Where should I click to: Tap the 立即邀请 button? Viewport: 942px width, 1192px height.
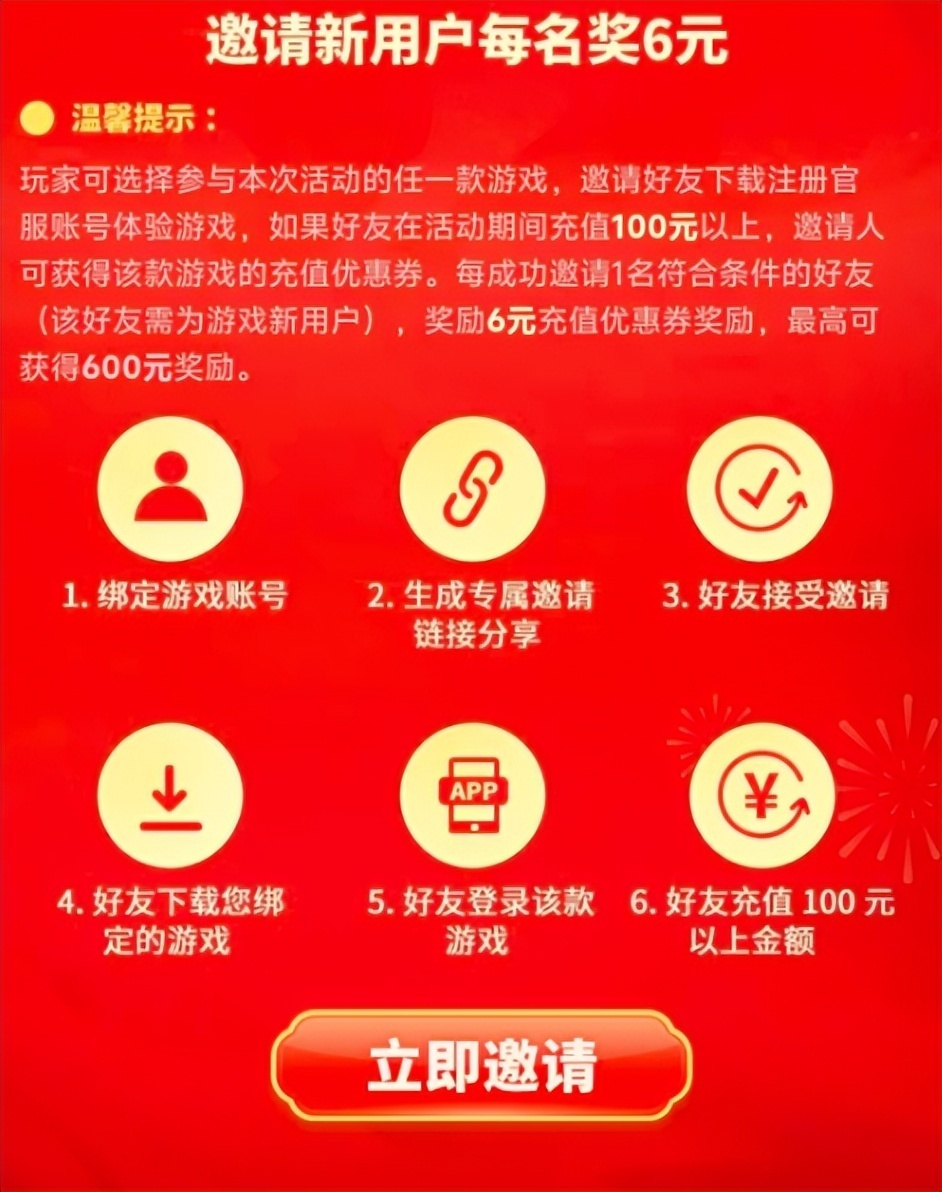(482, 1066)
